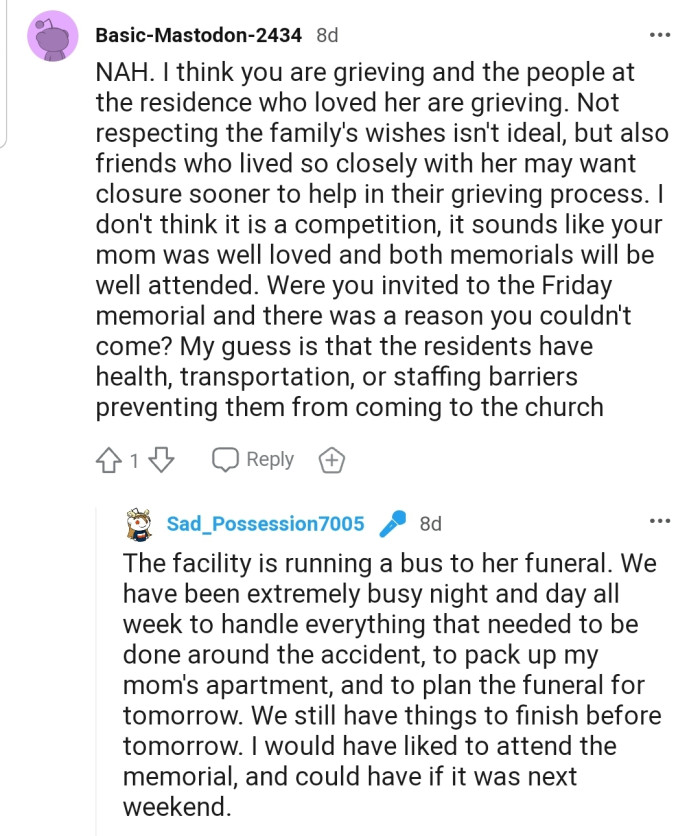Downvote Basic-Mastodon-2434's comment
The height and width of the screenshot is (836, 700).
pyautogui.click(x=162, y=460)
